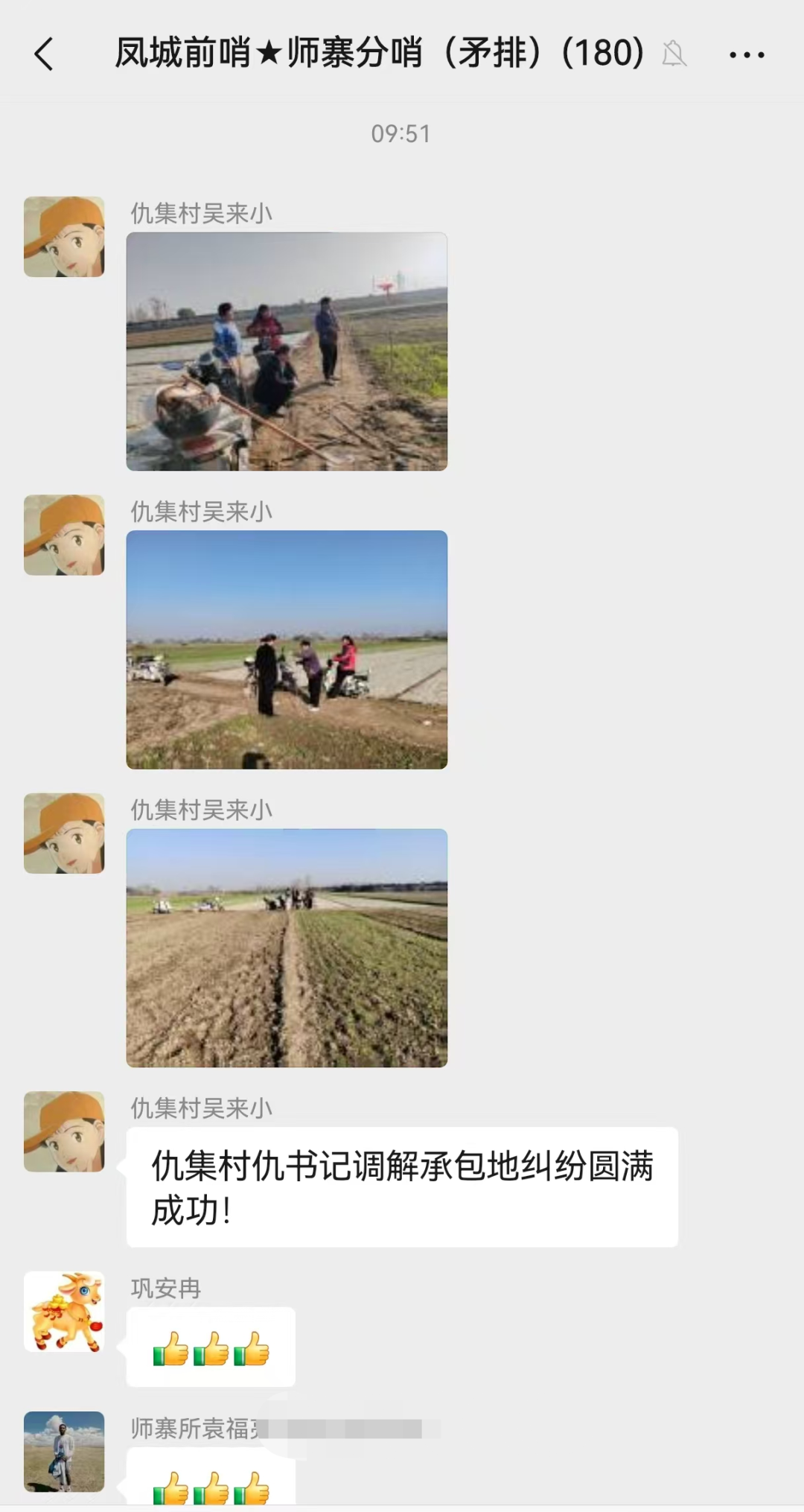Open the avatar of 师寨所袁福
Image resolution: width=804 pixels, height=1512 pixels.
[64, 1451]
